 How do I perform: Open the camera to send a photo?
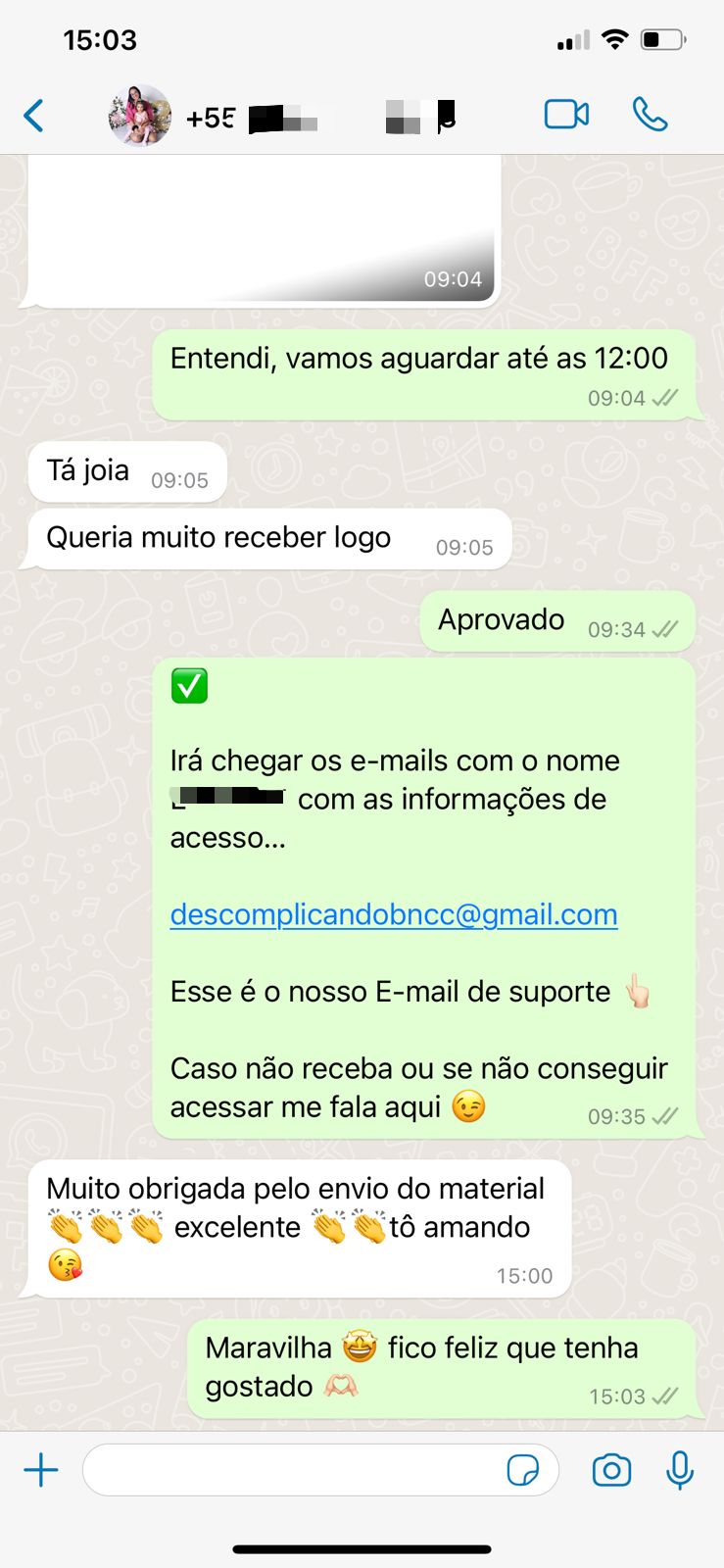pyautogui.click(x=611, y=1470)
